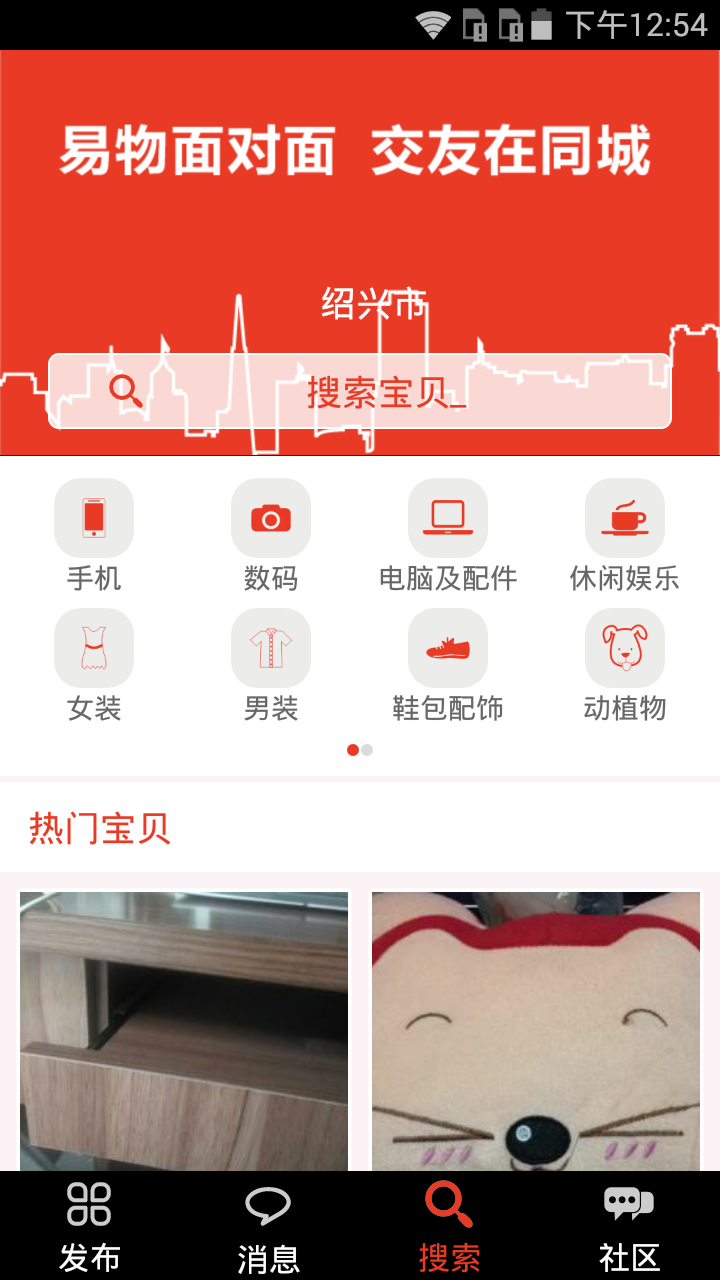Screen dimensions: 720x1280
Task: Tap the 搜索宝贝 search box
Action: (360, 391)
